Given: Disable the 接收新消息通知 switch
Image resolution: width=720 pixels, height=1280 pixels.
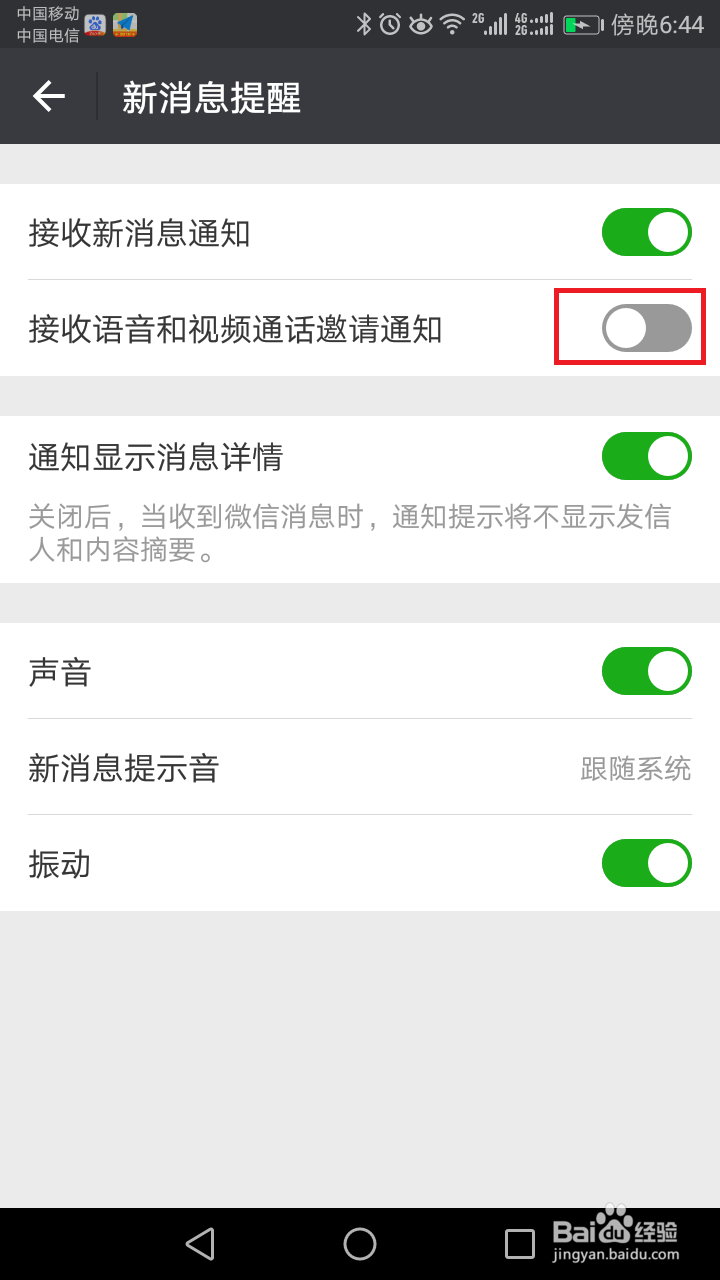Looking at the screenshot, I should coord(645,232).
